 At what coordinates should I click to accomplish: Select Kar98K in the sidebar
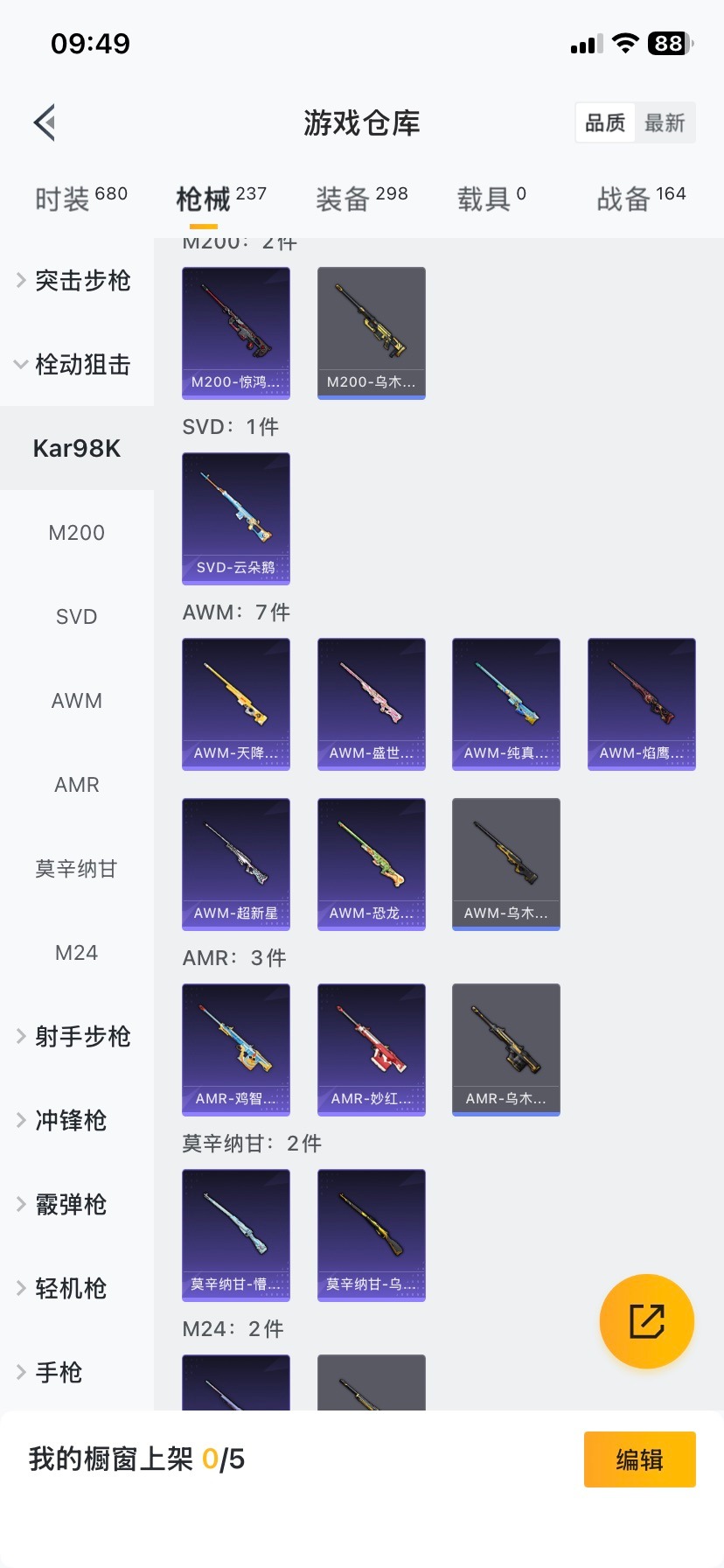pos(76,447)
